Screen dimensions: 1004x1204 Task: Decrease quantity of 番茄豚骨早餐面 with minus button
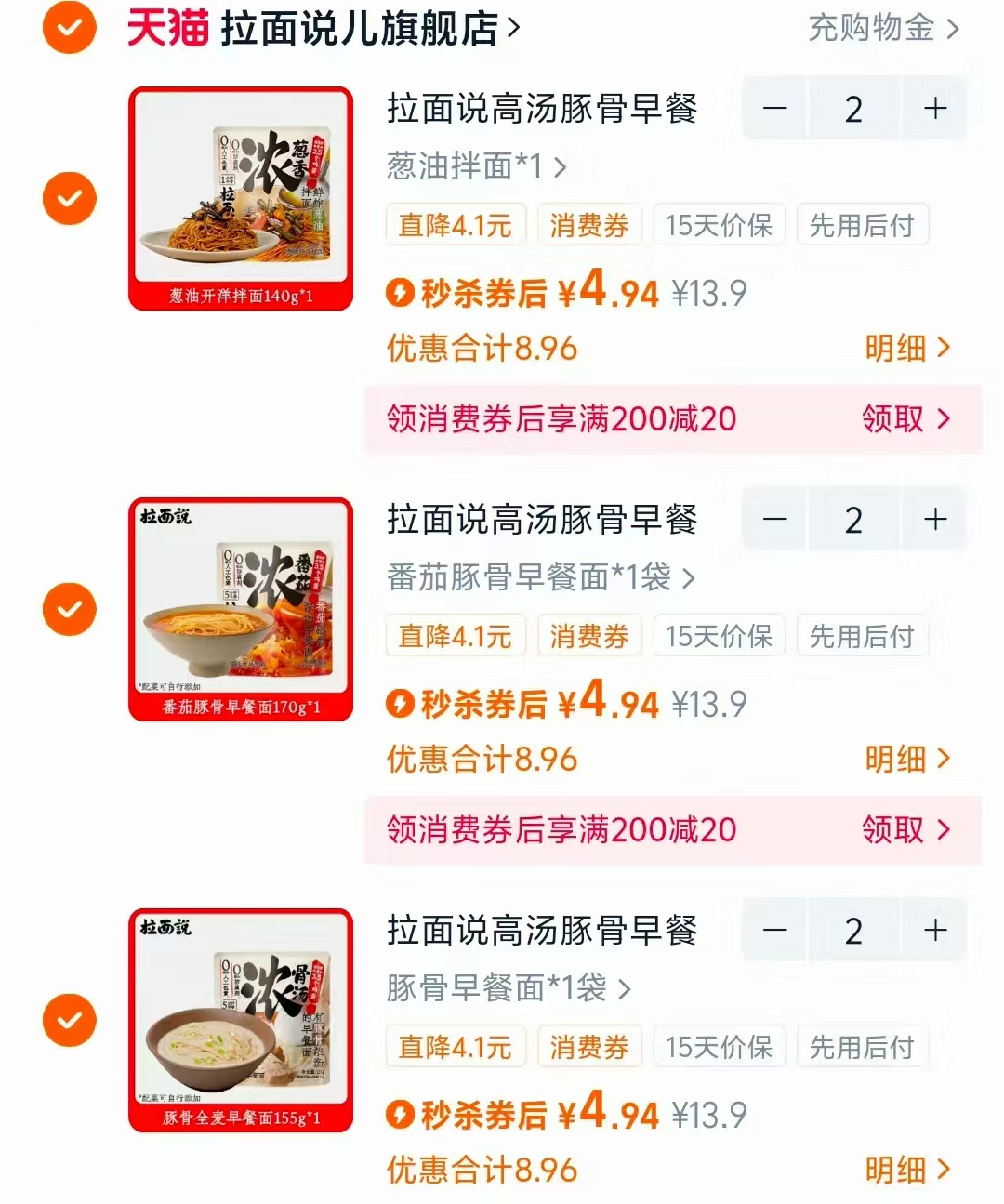[776, 519]
